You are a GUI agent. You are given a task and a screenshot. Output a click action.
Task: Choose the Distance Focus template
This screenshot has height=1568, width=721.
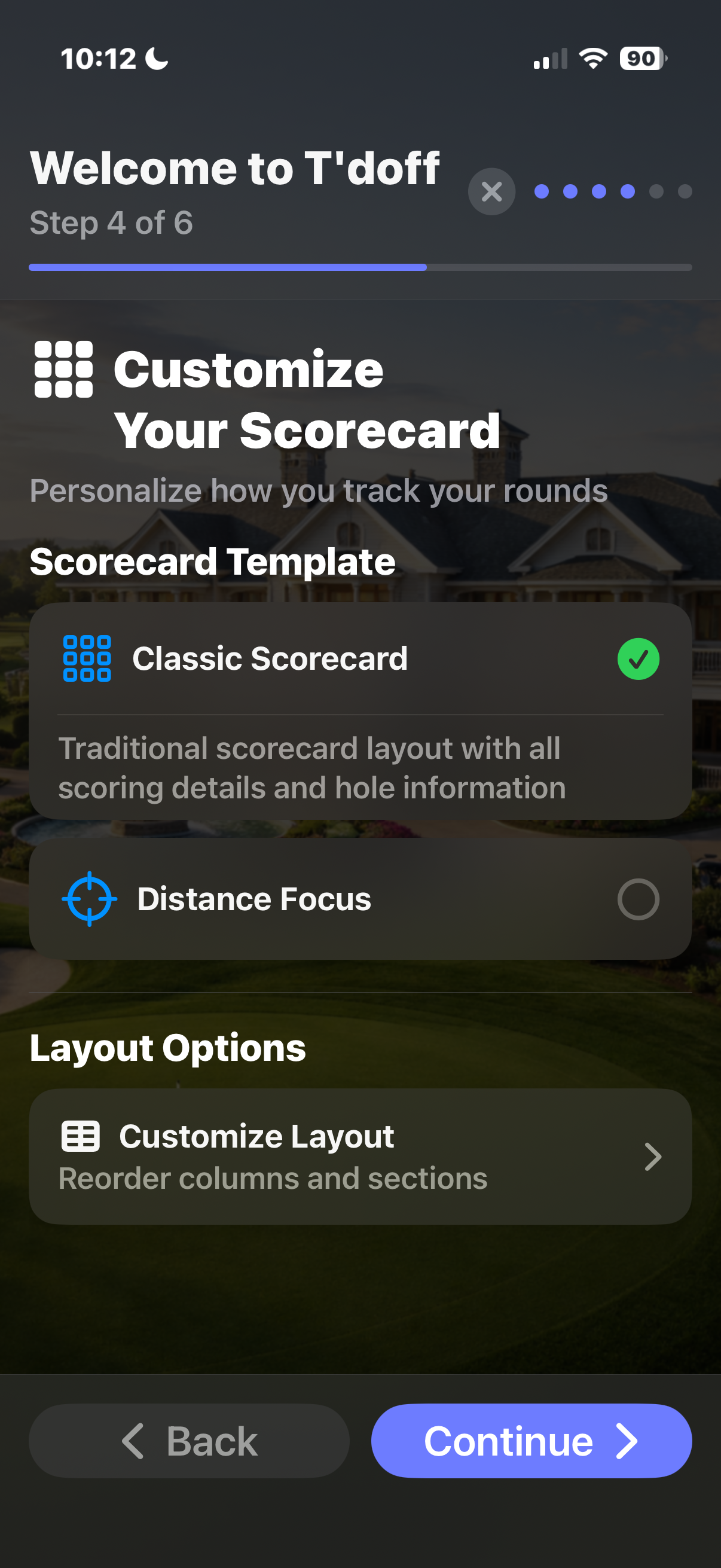point(359,899)
